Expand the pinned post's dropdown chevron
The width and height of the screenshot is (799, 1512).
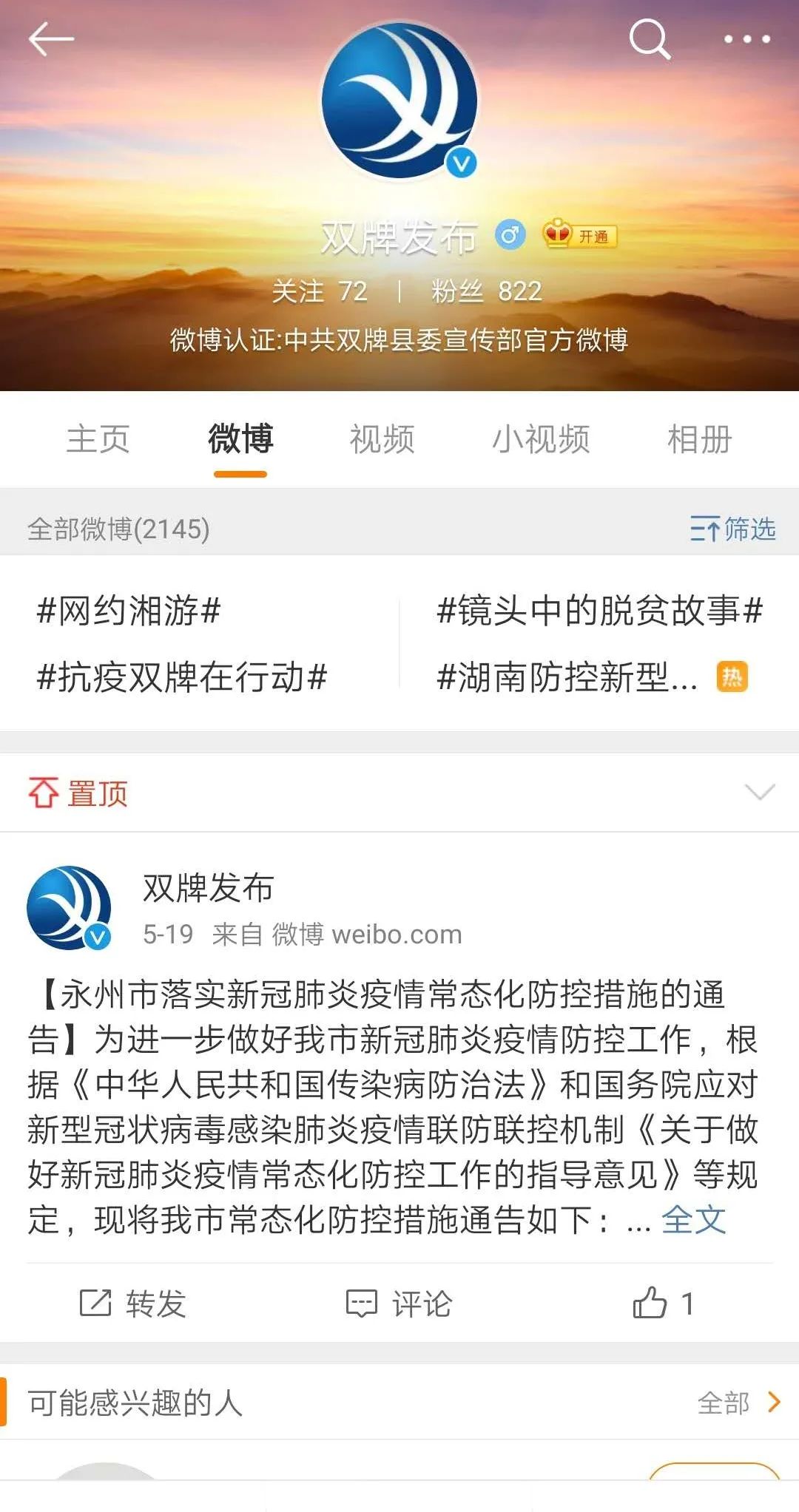click(760, 793)
